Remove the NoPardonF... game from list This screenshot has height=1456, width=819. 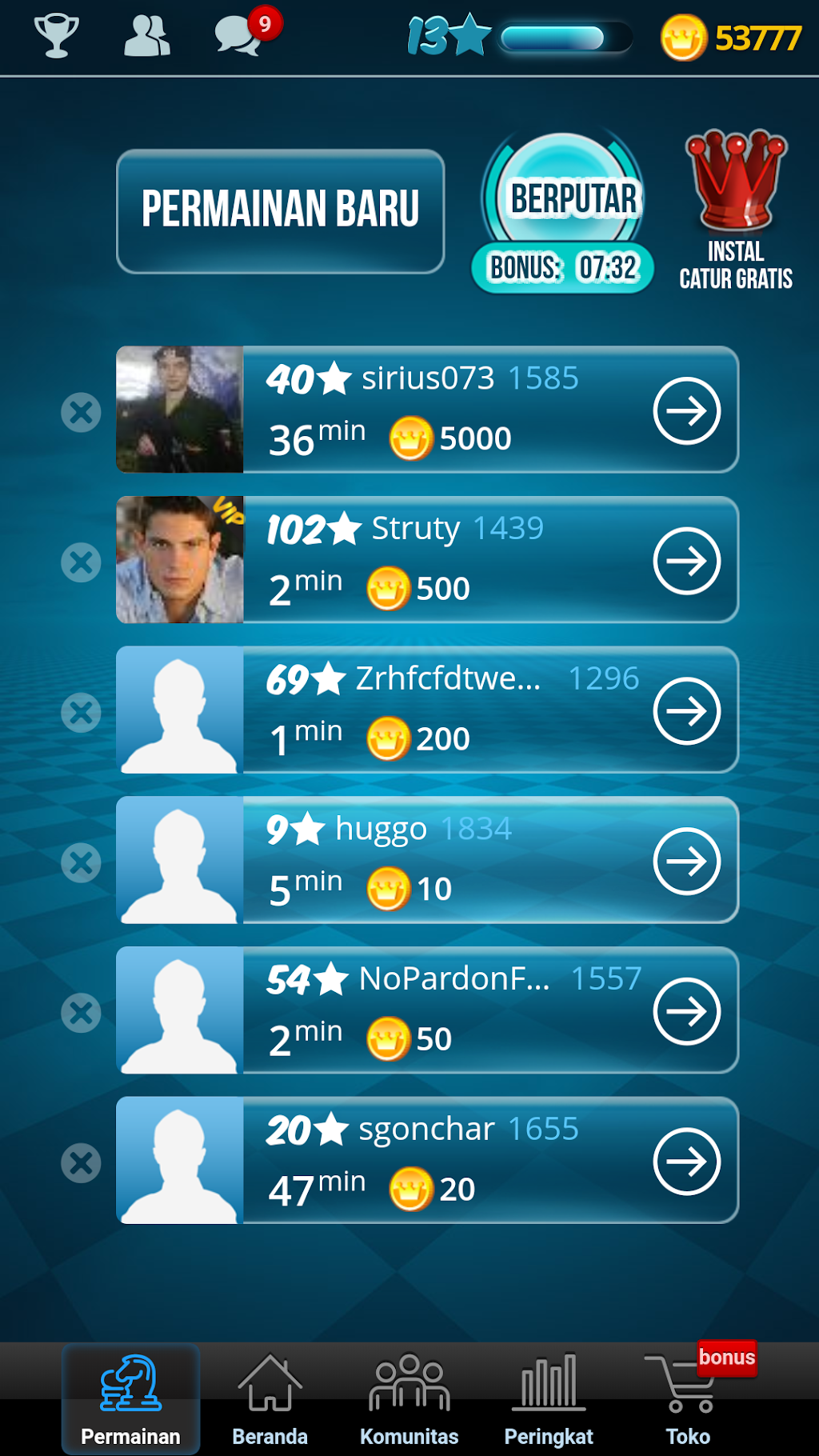coord(82,1013)
